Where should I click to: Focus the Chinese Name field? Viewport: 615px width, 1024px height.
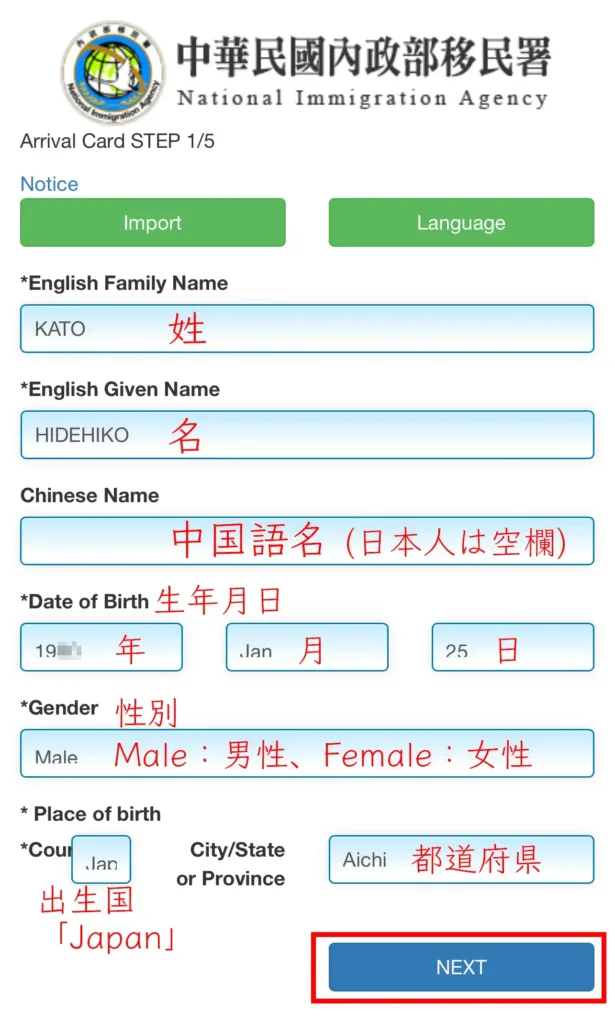click(x=307, y=541)
